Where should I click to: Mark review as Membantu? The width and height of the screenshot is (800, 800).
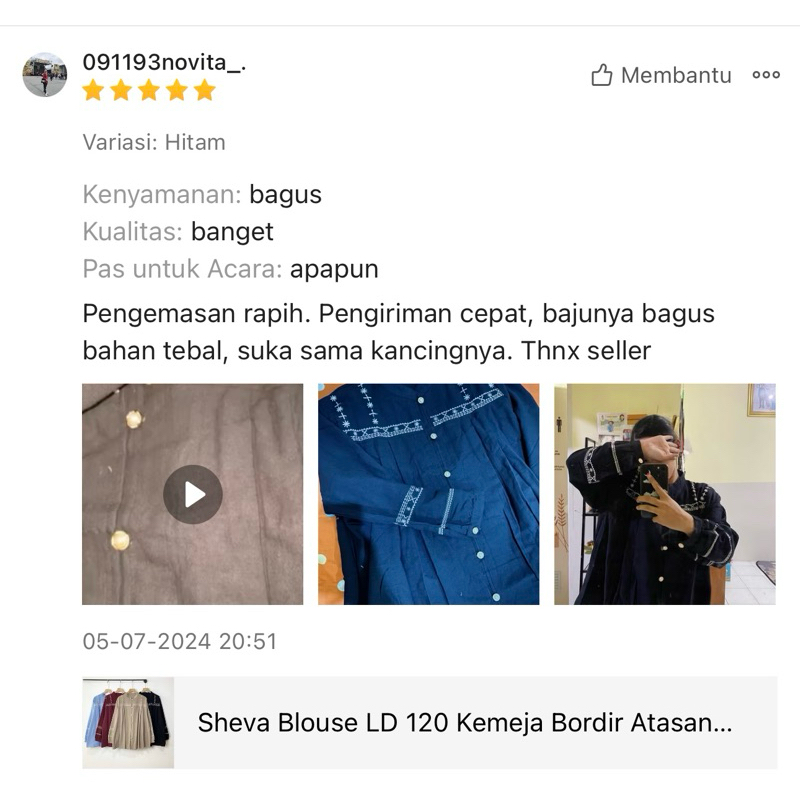pos(661,75)
